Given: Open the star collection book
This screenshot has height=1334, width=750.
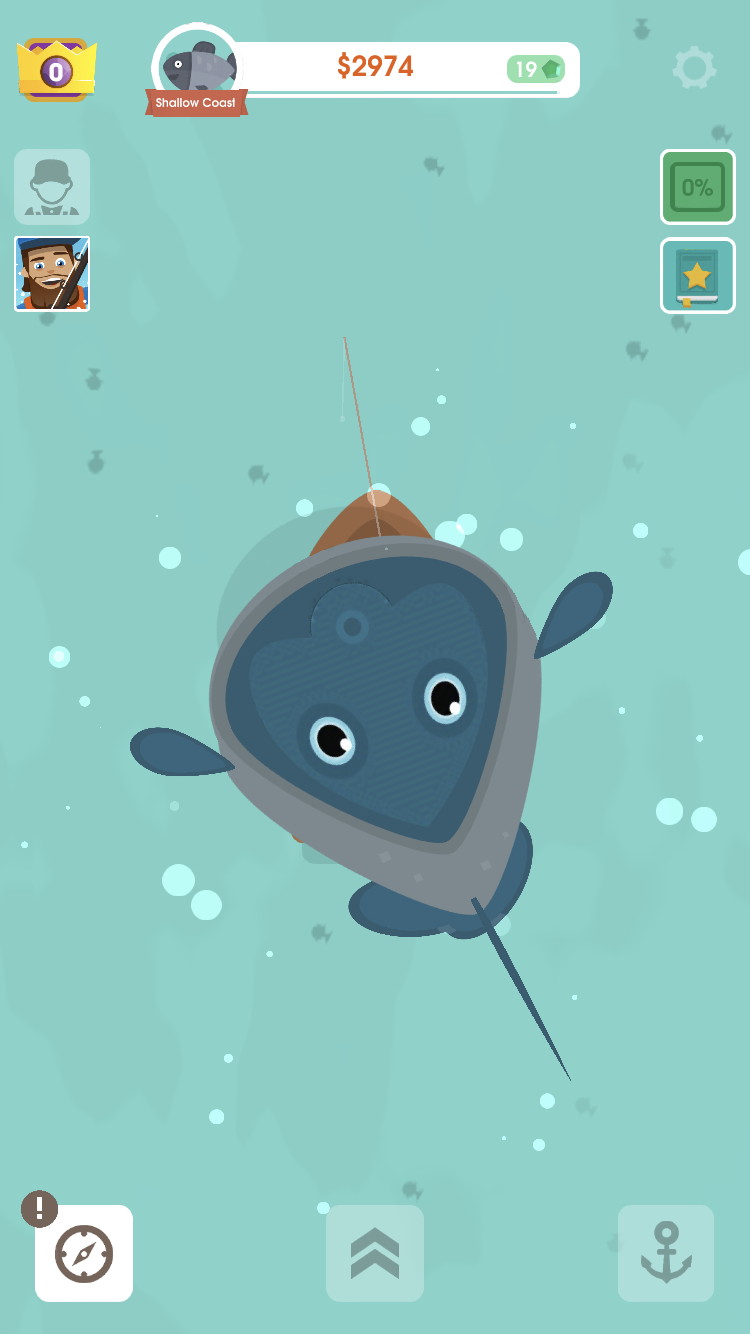Looking at the screenshot, I should tap(697, 275).
